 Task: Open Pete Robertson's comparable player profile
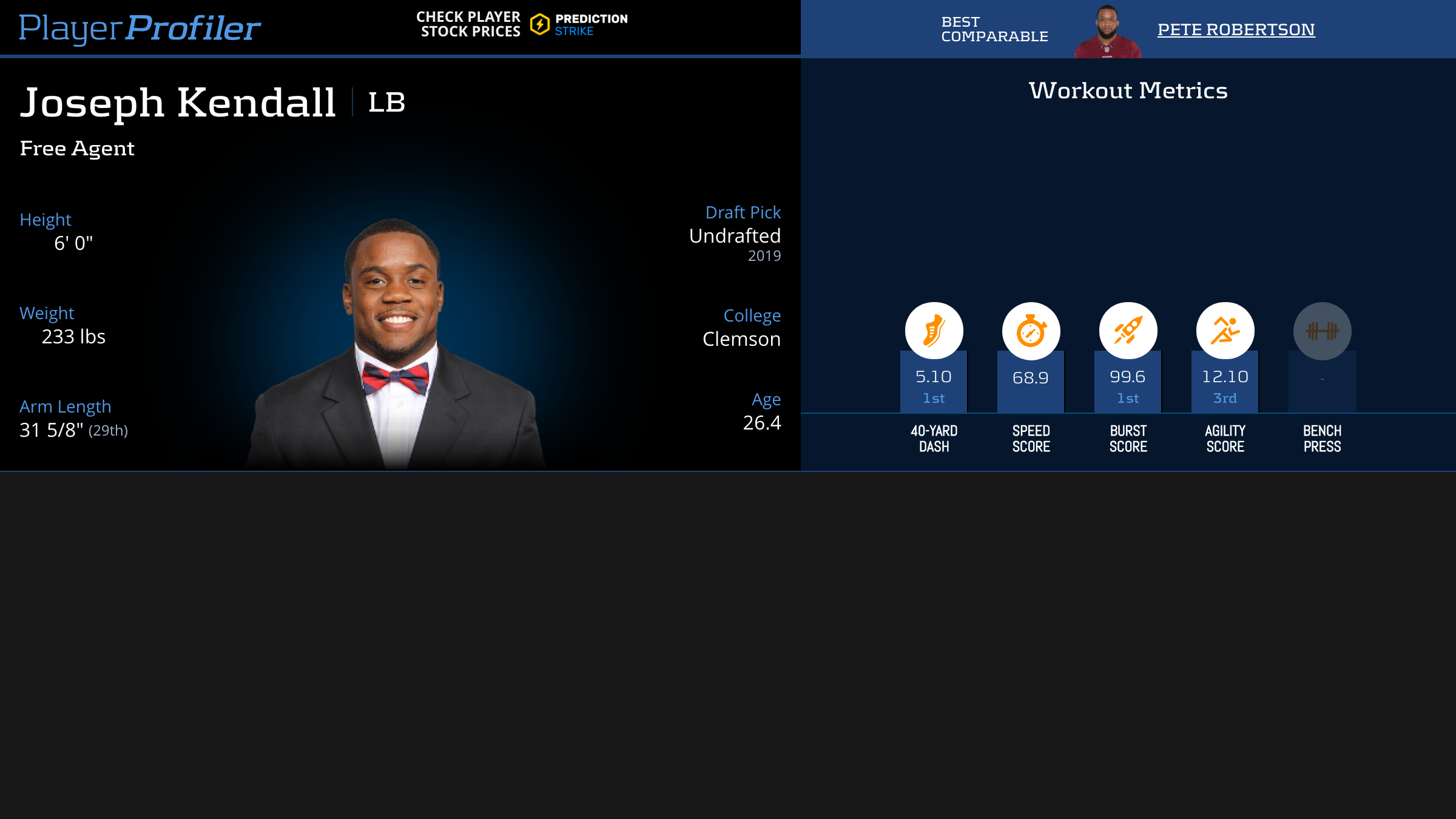1236,30
